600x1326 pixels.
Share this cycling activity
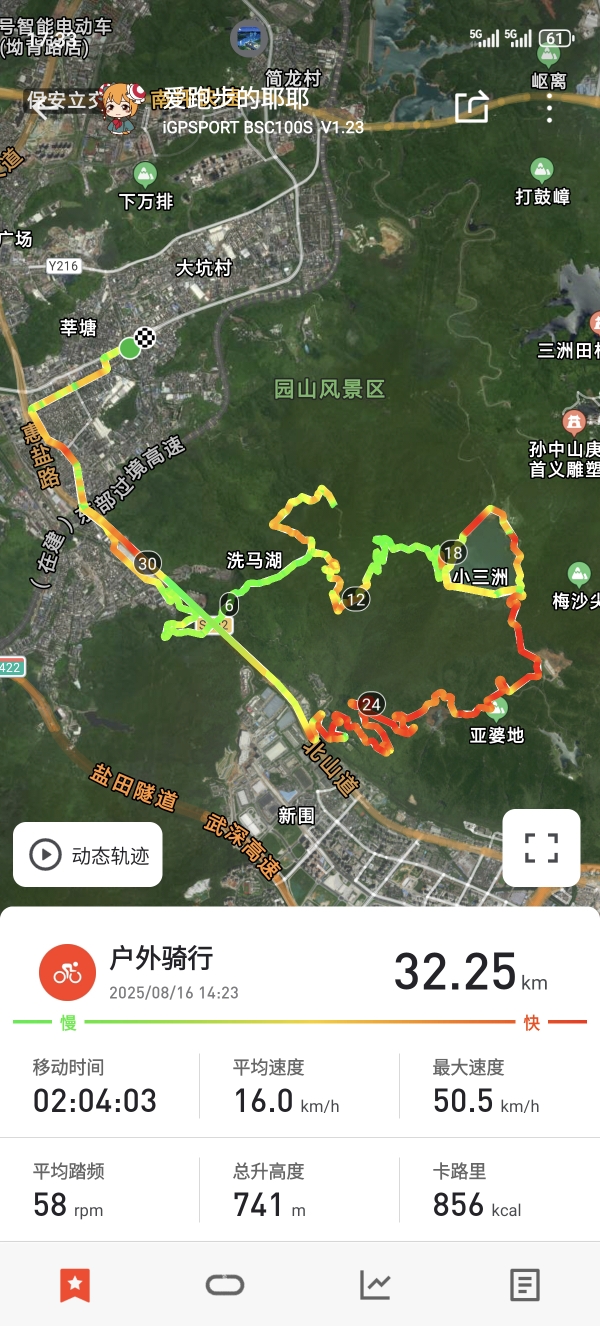click(x=472, y=107)
